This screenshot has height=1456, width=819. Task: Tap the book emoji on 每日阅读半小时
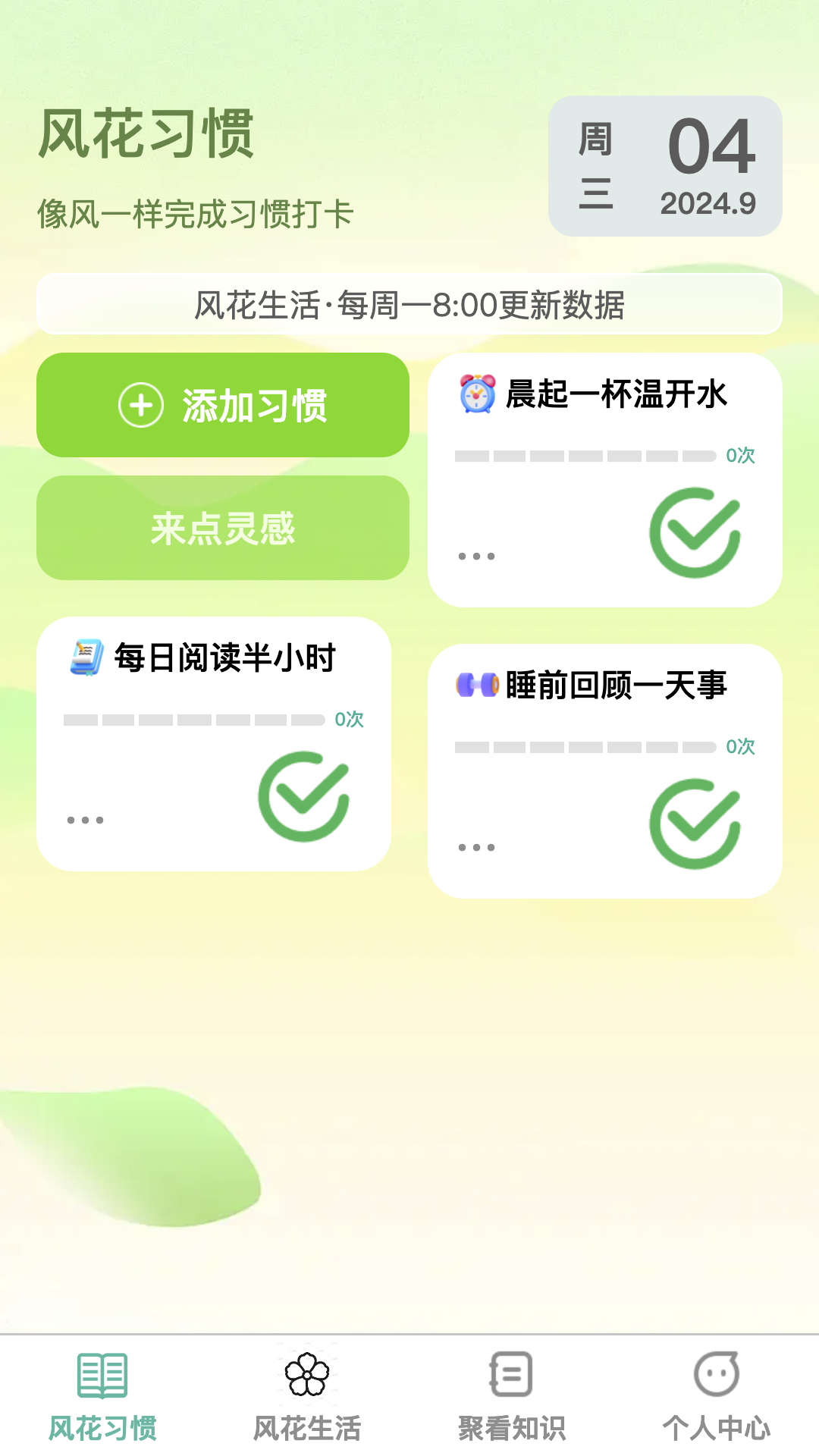point(87,658)
